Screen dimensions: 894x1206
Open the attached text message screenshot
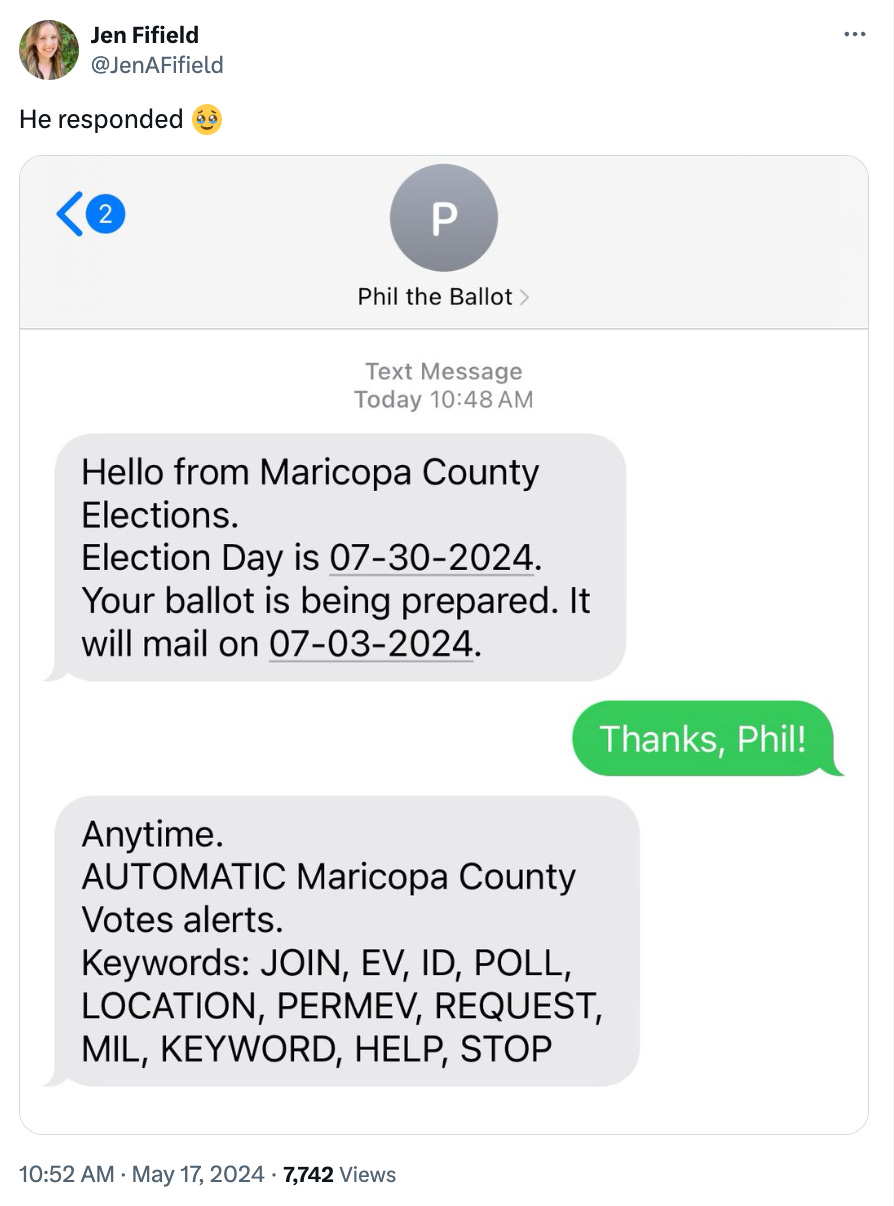click(443, 644)
